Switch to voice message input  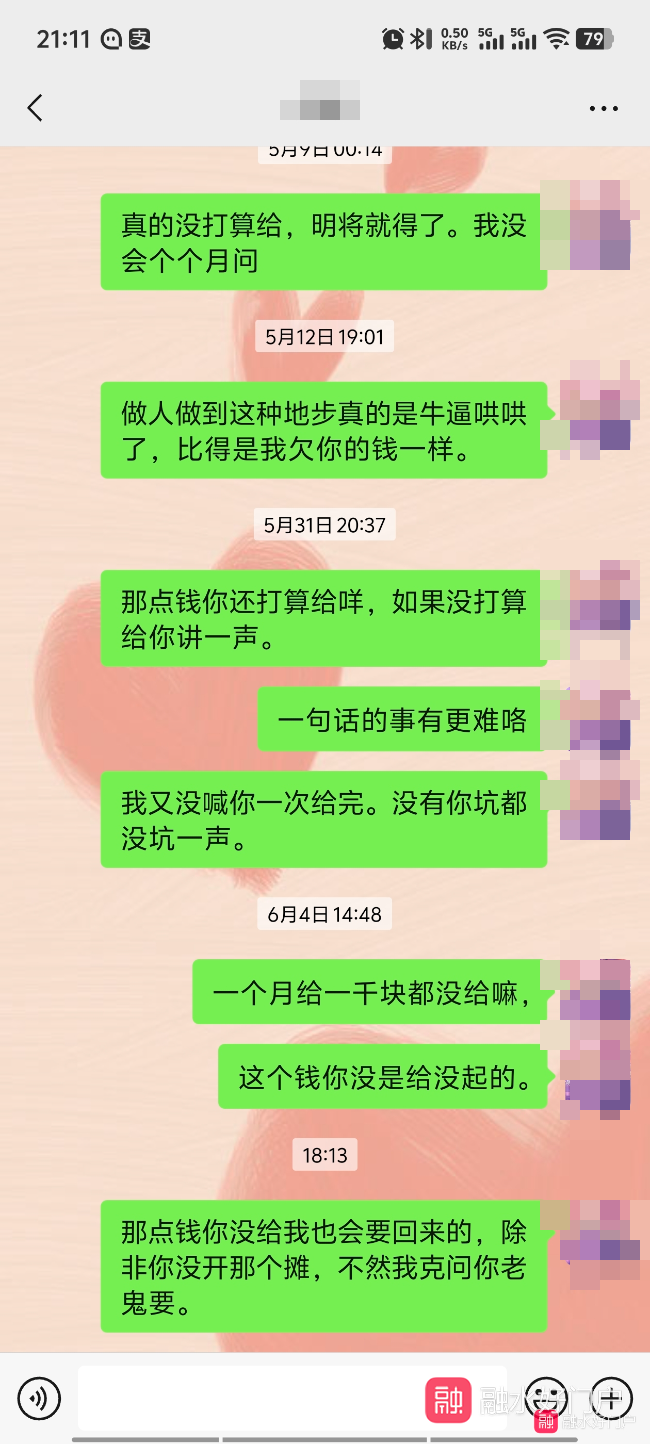point(39,1397)
